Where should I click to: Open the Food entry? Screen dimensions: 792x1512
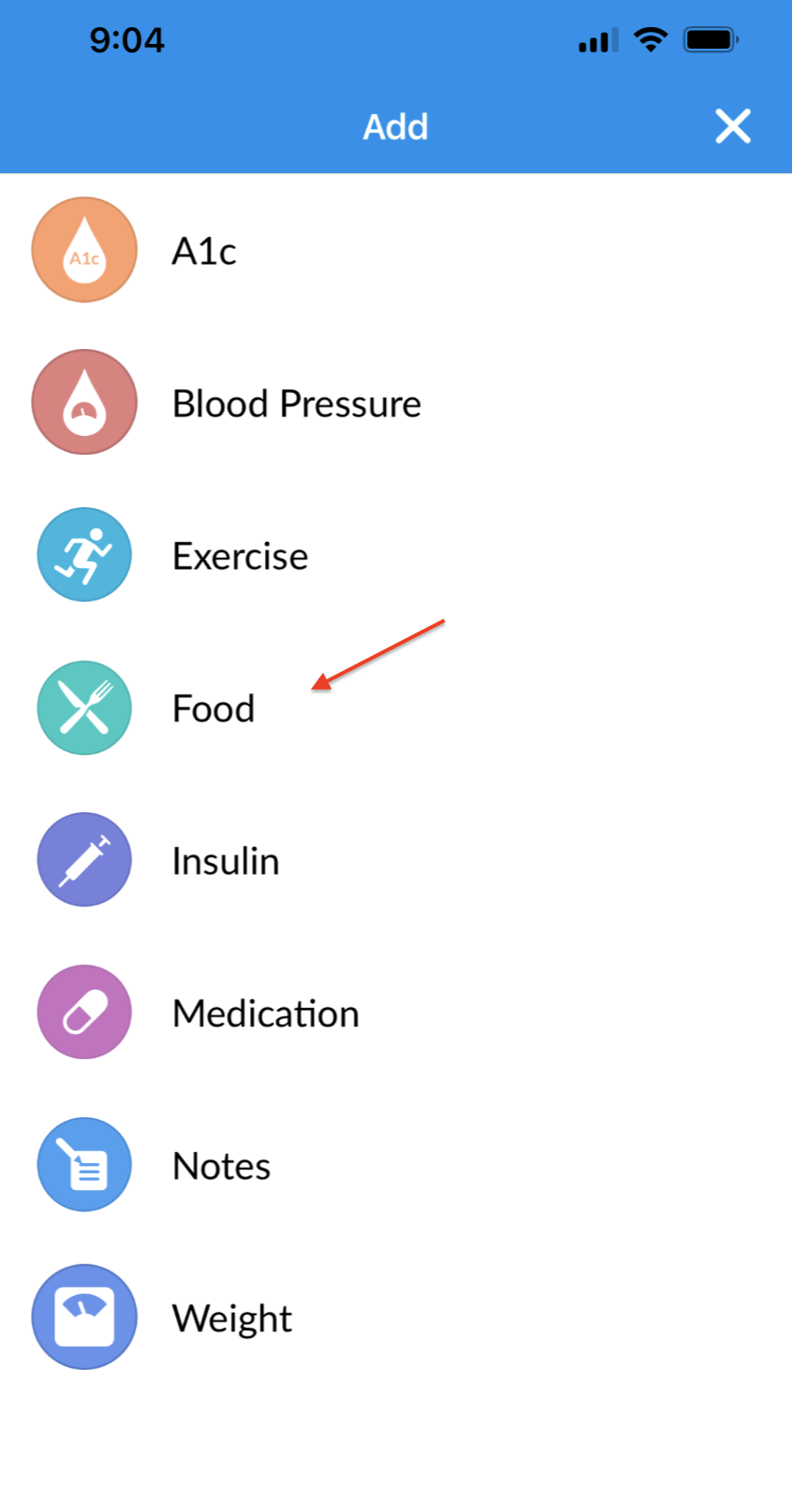pyautogui.click(x=213, y=708)
